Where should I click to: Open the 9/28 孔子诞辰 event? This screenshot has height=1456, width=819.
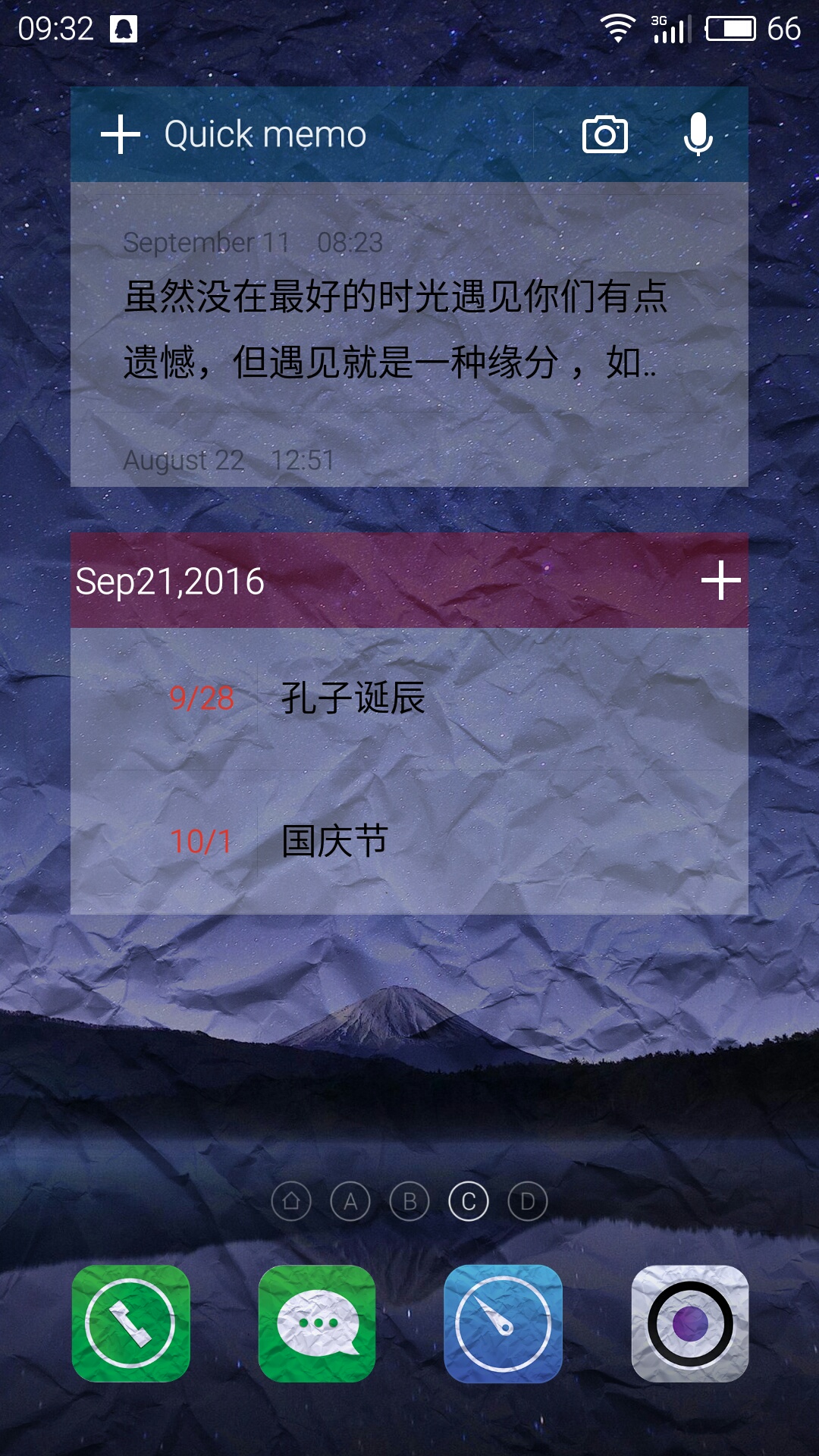click(x=409, y=698)
